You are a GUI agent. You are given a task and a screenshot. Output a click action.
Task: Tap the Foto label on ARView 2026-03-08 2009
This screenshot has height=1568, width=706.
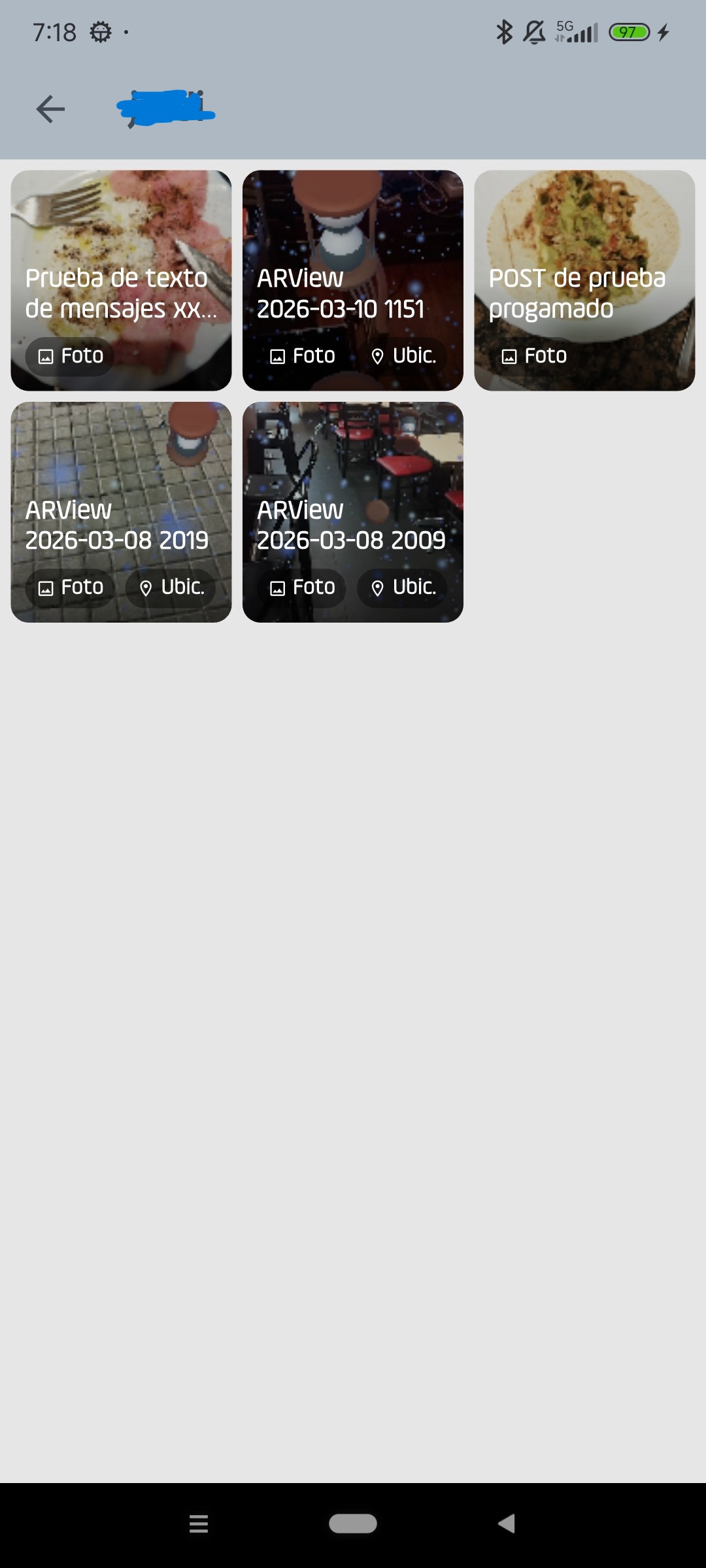point(312,587)
